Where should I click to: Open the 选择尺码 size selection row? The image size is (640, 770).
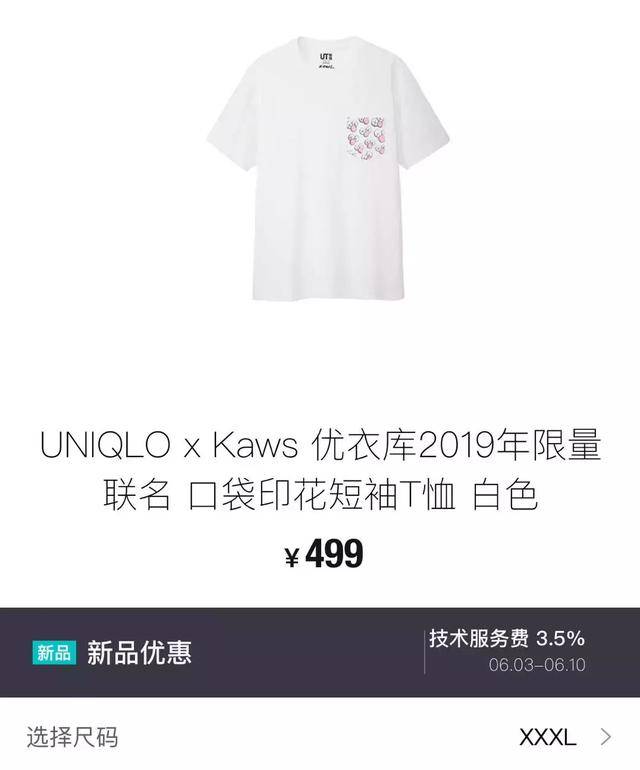pos(320,738)
